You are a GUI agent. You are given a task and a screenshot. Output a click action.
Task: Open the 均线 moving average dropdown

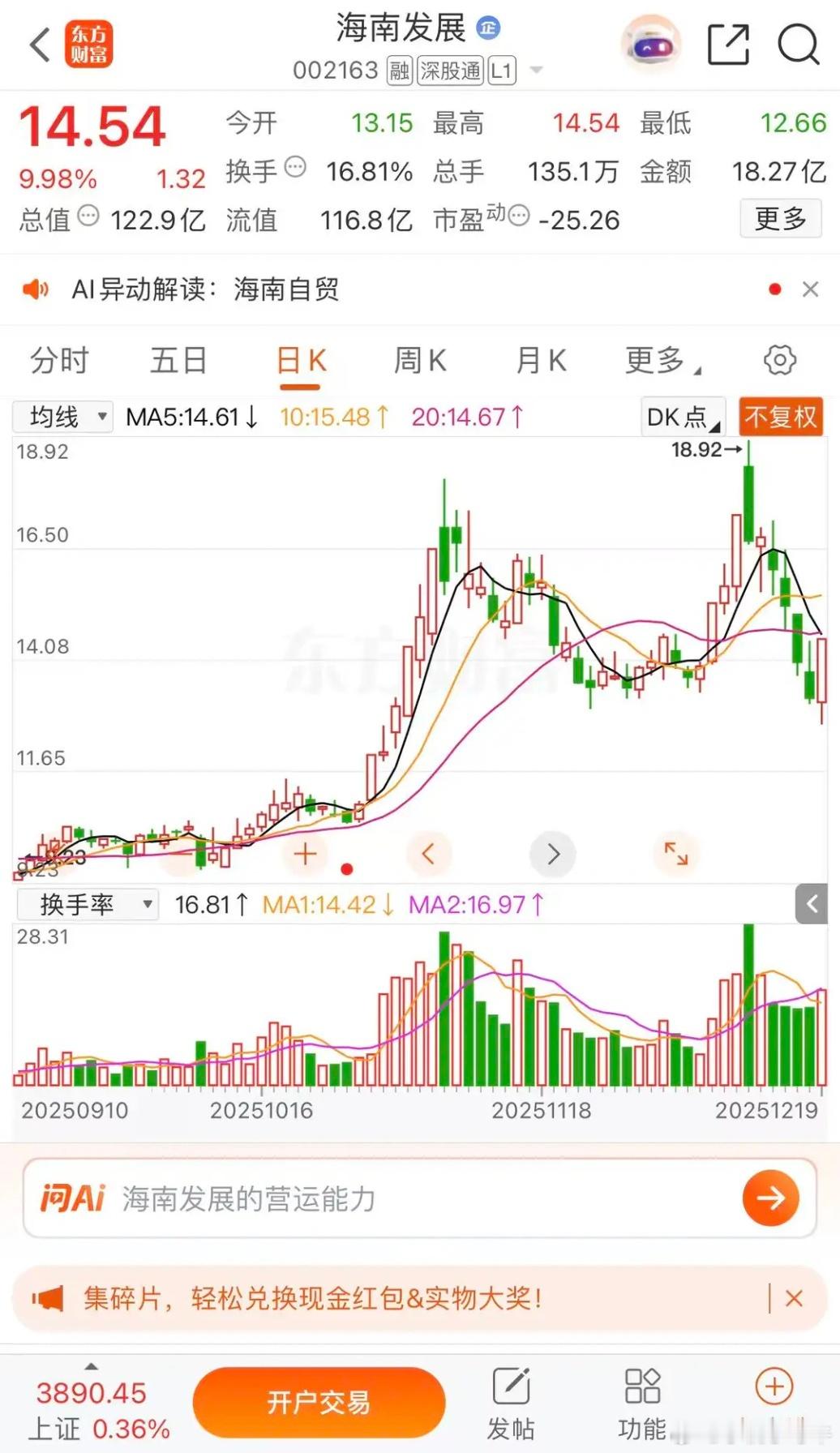[62, 416]
